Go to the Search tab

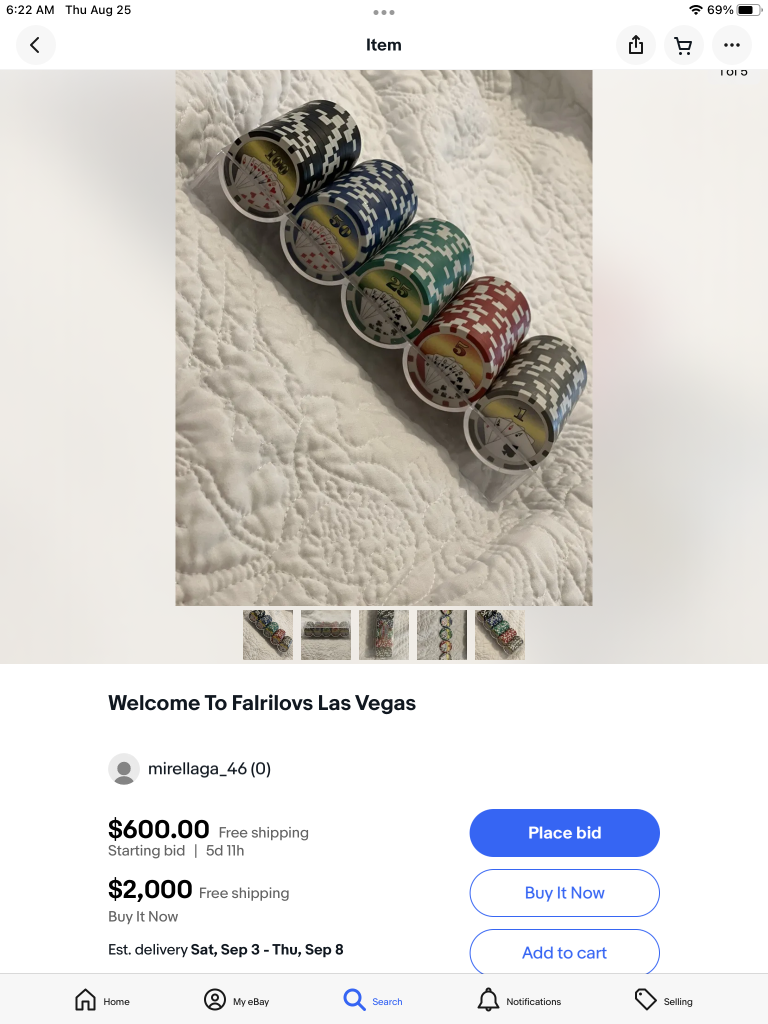pyautogui.click(x=372, y=1000)
